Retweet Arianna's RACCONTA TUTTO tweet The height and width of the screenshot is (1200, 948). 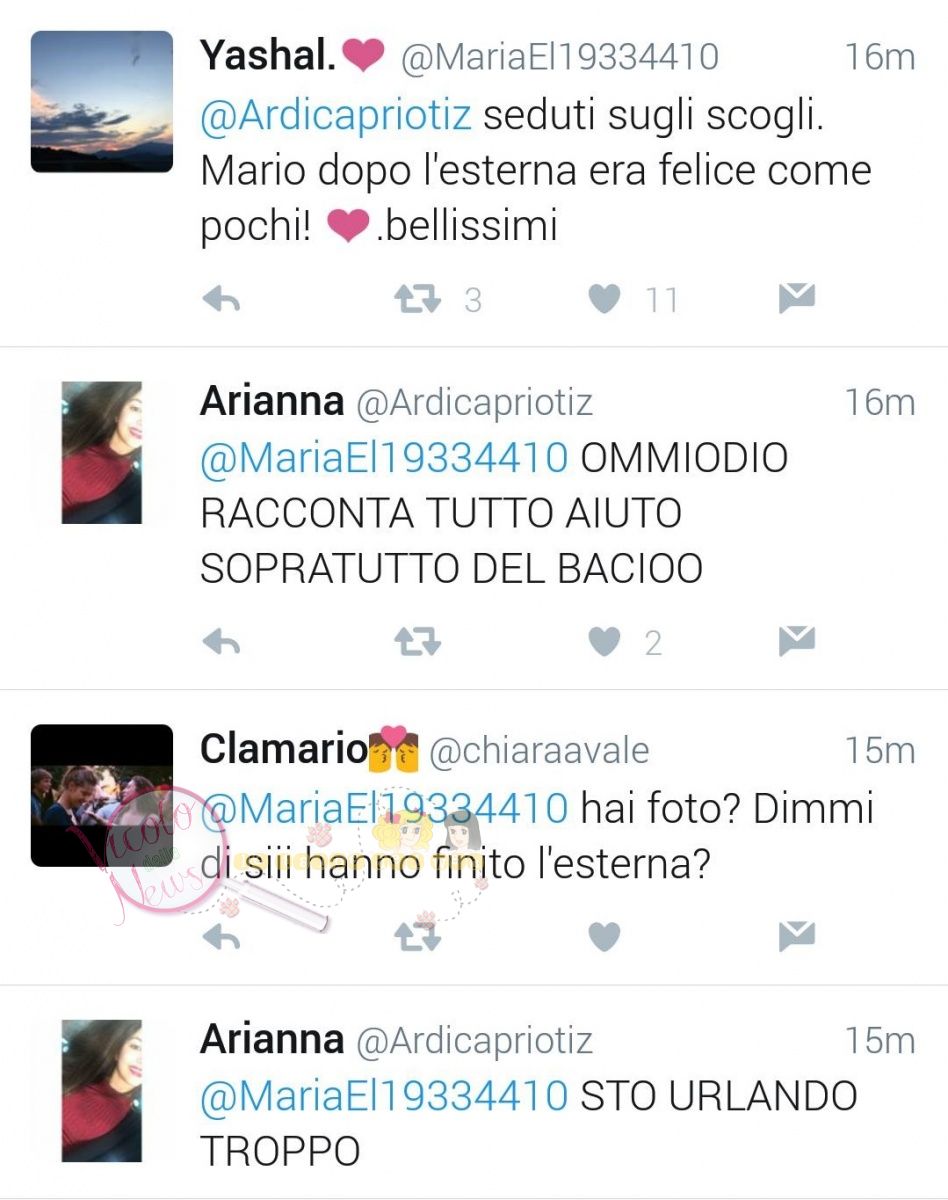(x=417, y=641)
